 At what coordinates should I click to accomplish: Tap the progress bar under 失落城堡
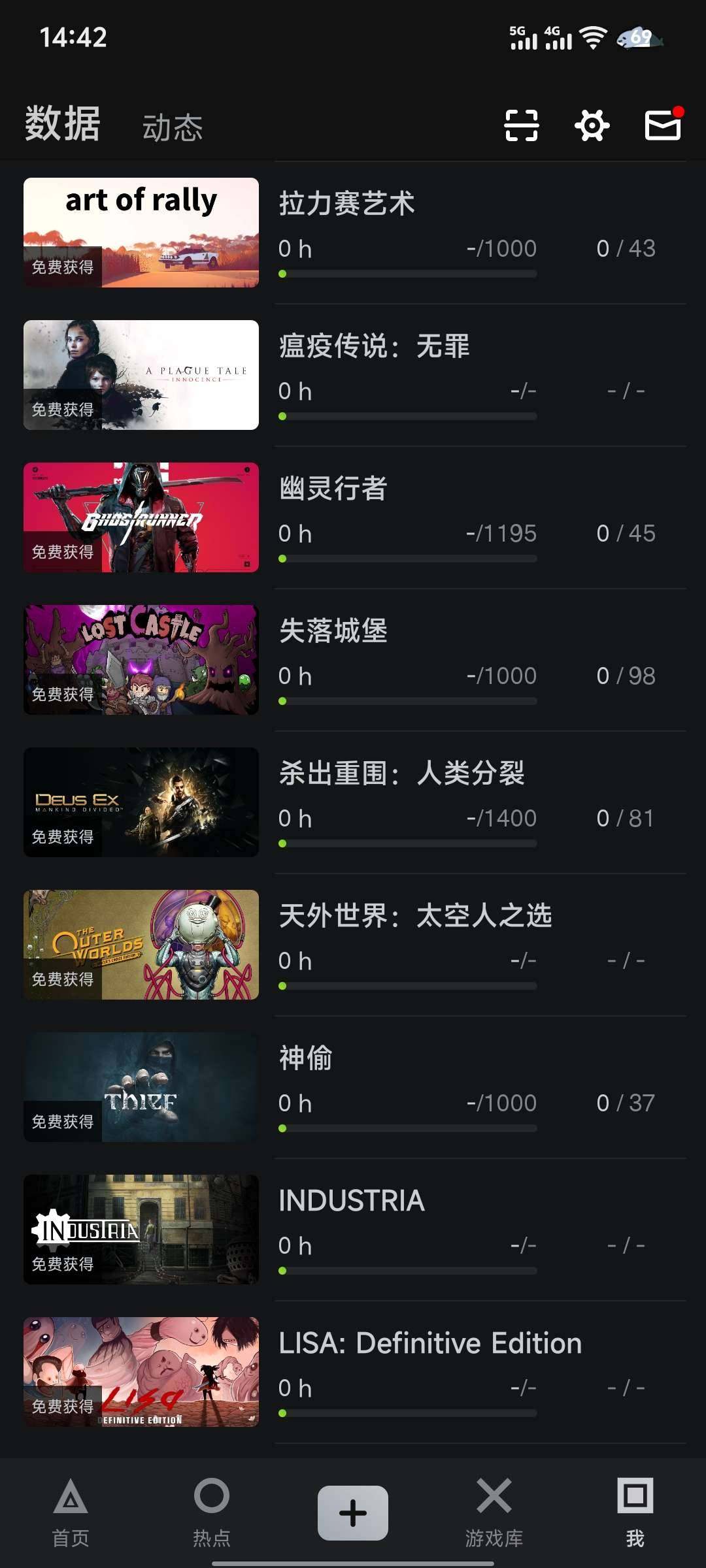[x=409, y=700]
